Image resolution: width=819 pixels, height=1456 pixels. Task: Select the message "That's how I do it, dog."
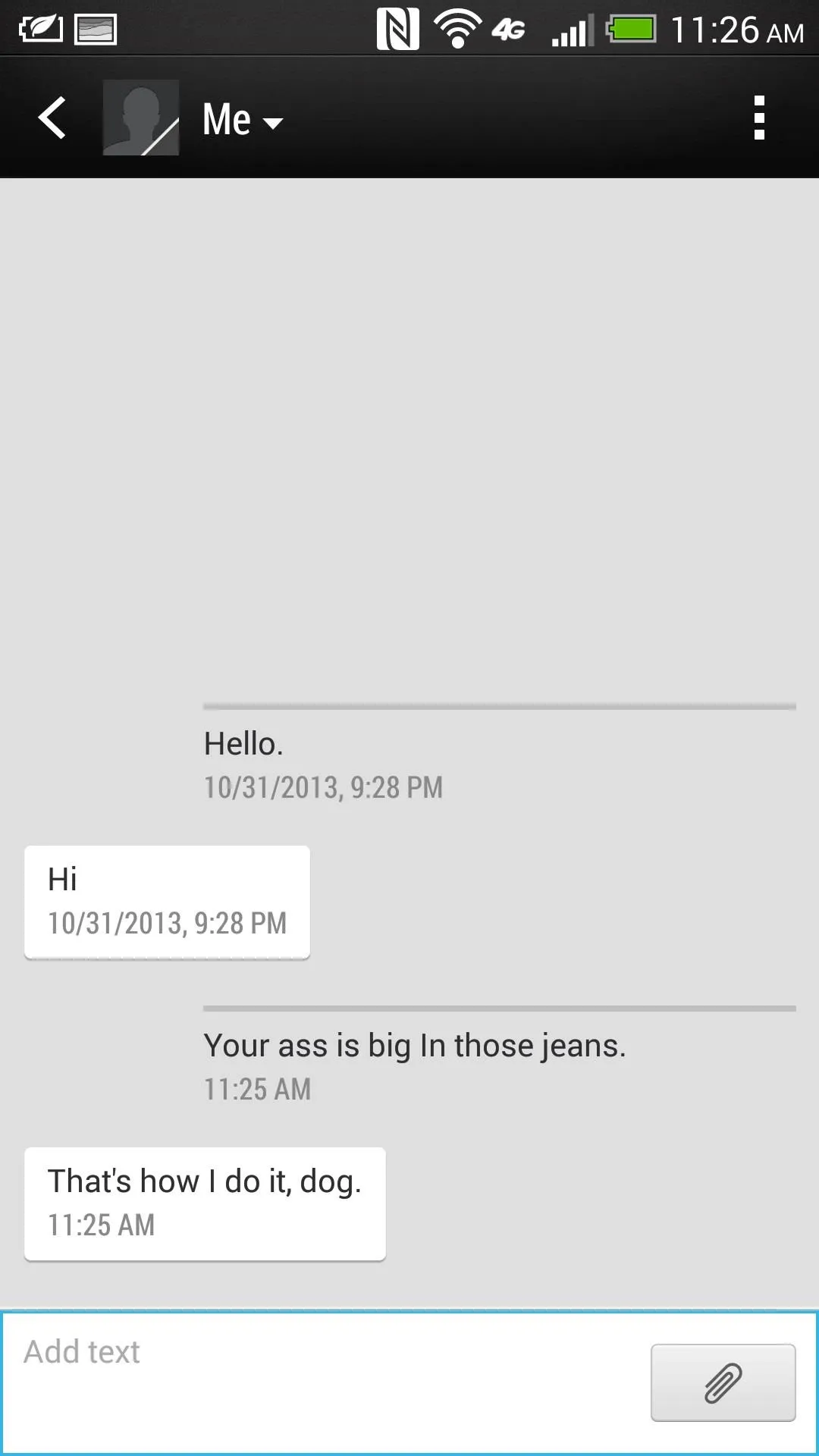[205, 1203]
